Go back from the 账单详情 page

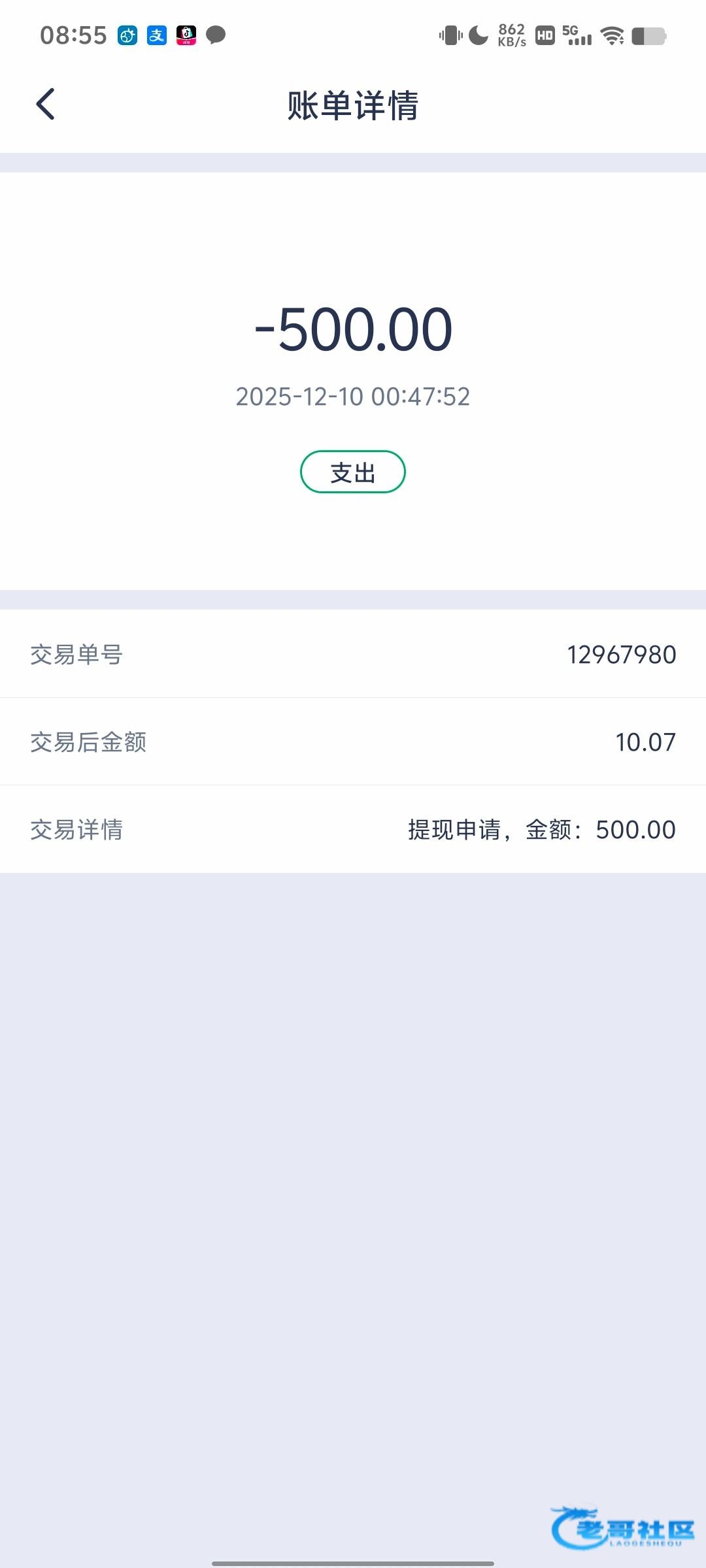[45, 105]
